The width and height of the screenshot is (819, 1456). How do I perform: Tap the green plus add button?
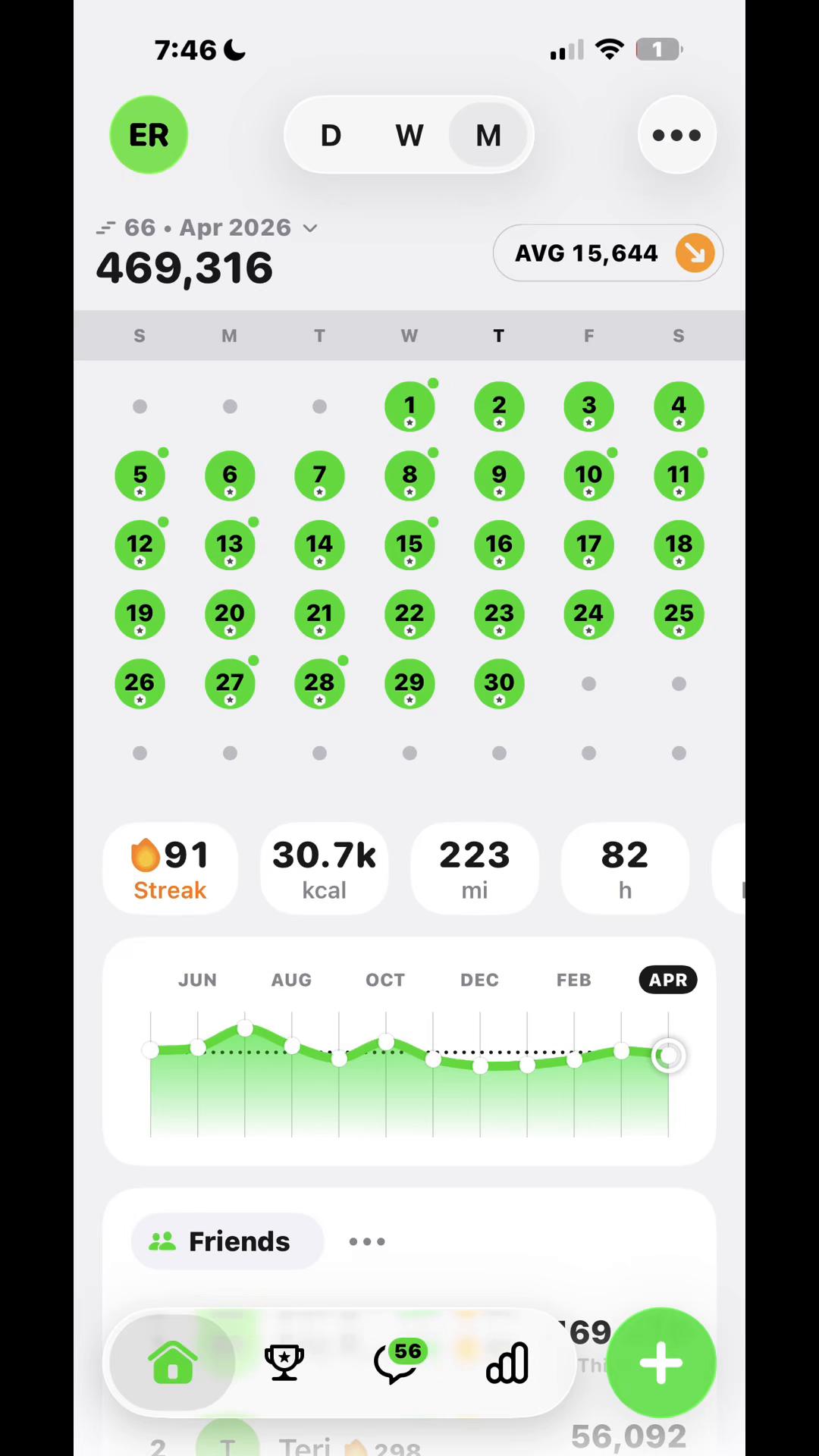tap(661, 1363)
